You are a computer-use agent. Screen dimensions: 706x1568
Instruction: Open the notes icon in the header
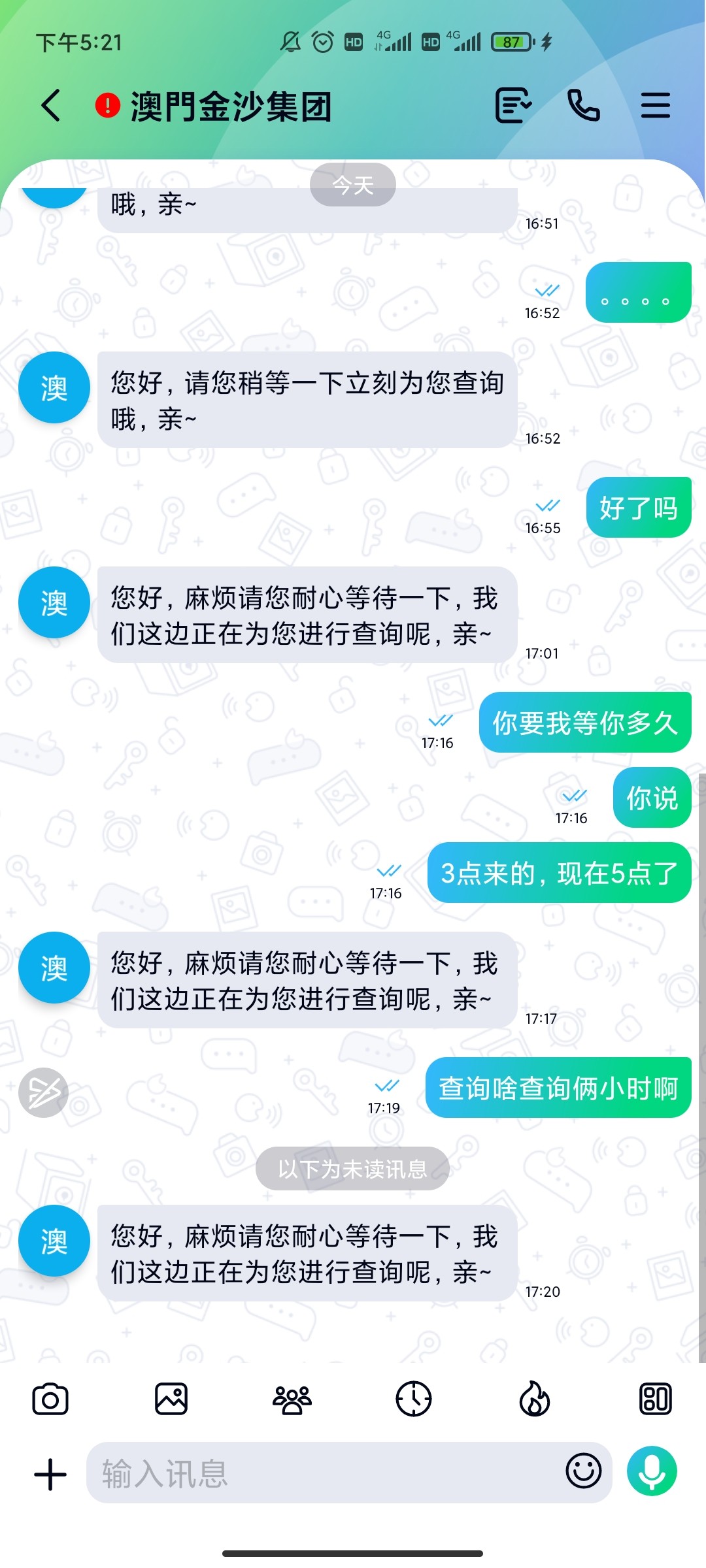point(513,106)
